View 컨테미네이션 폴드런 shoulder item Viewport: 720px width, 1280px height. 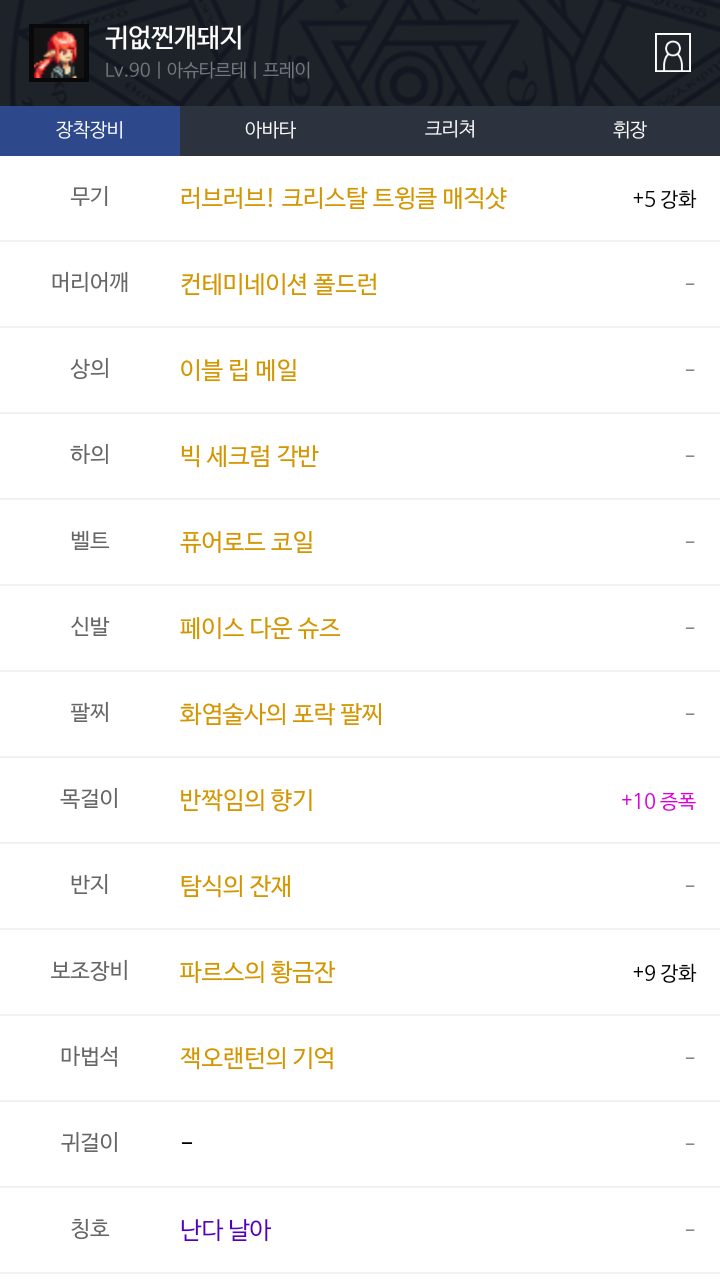coord(279,284)
